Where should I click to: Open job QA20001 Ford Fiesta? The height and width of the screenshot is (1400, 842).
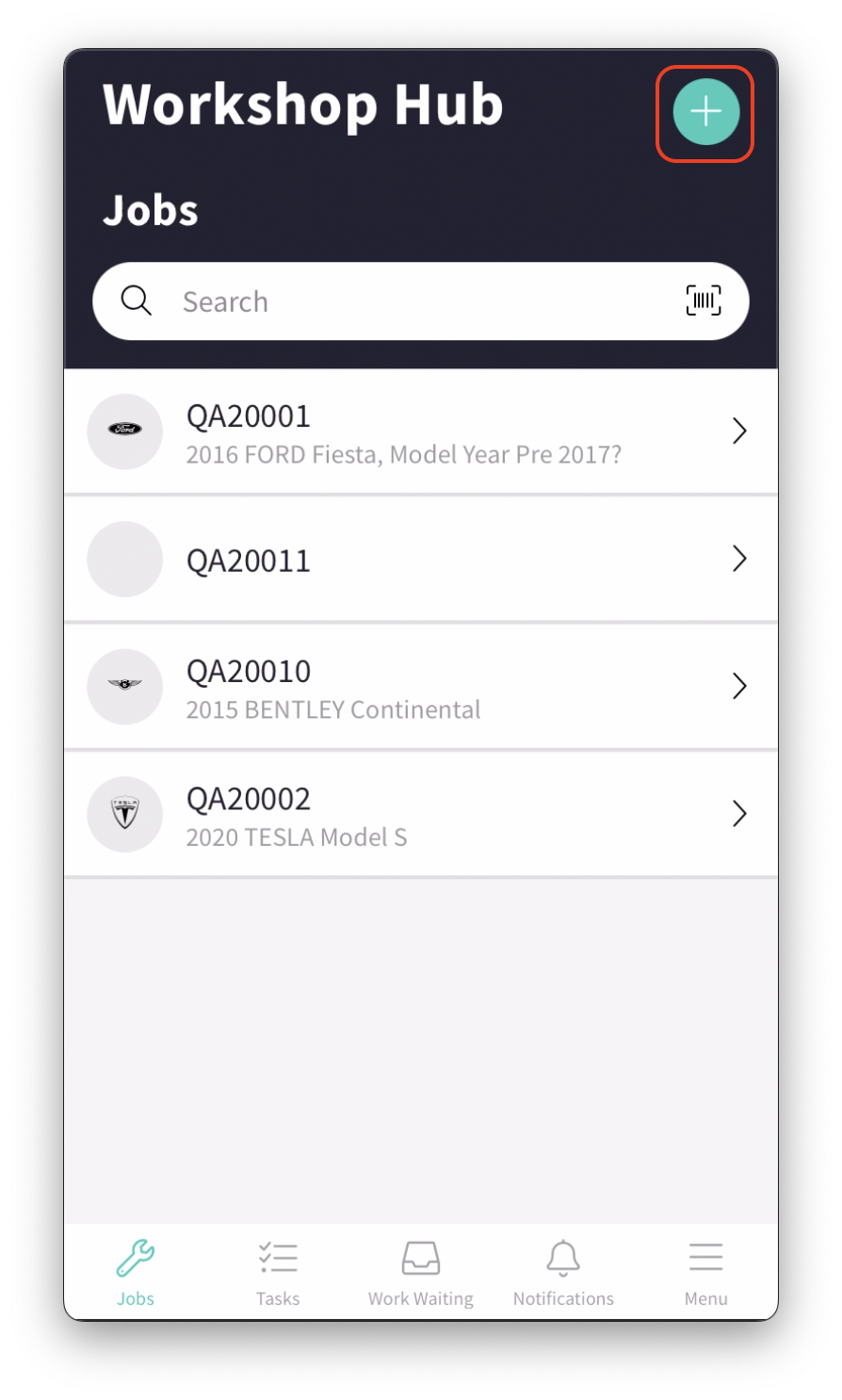(x=421, y=431)
